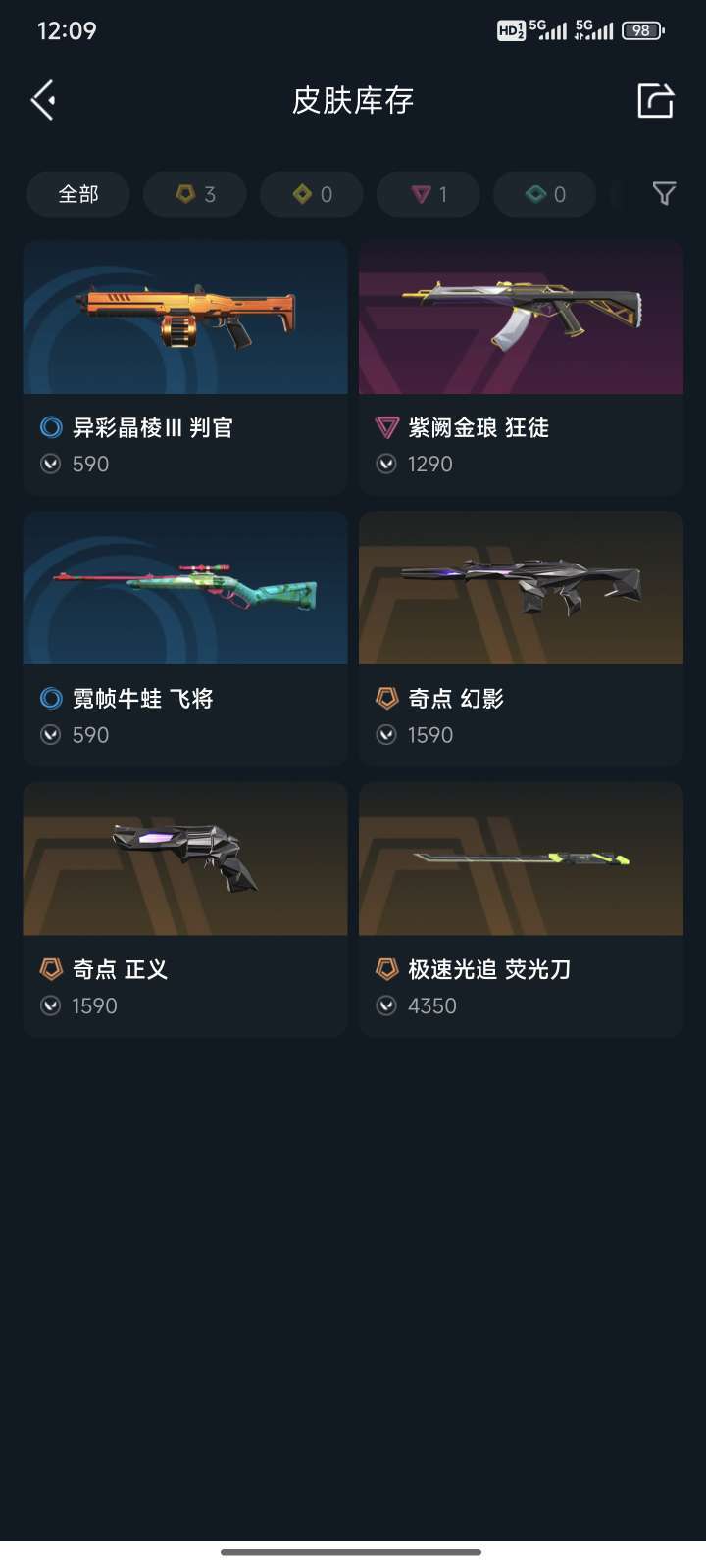
Task: Open the 异彩晶棱III 判官 skin card
Action: tap(185, 367)
